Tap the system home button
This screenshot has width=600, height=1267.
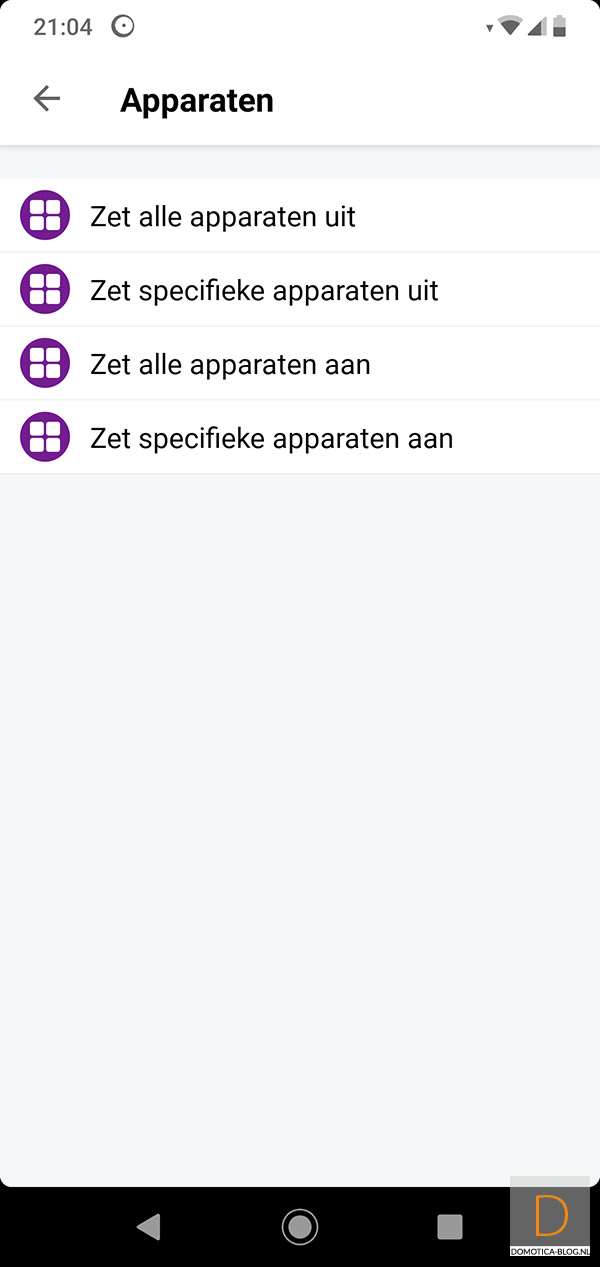pos(299,1226)
